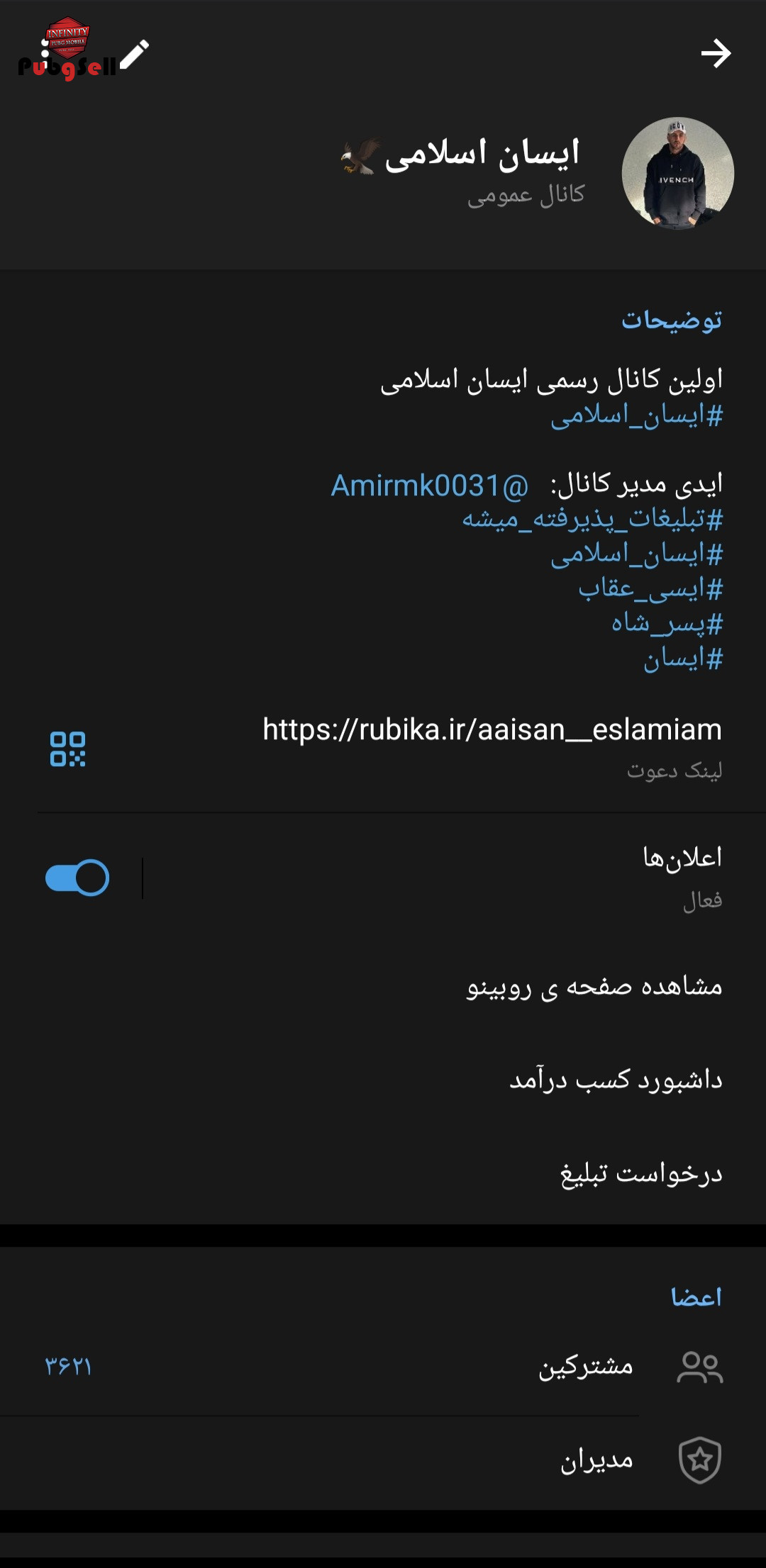Open the مدیران admins list
766x1568 pixels.
pos(383,1460)
